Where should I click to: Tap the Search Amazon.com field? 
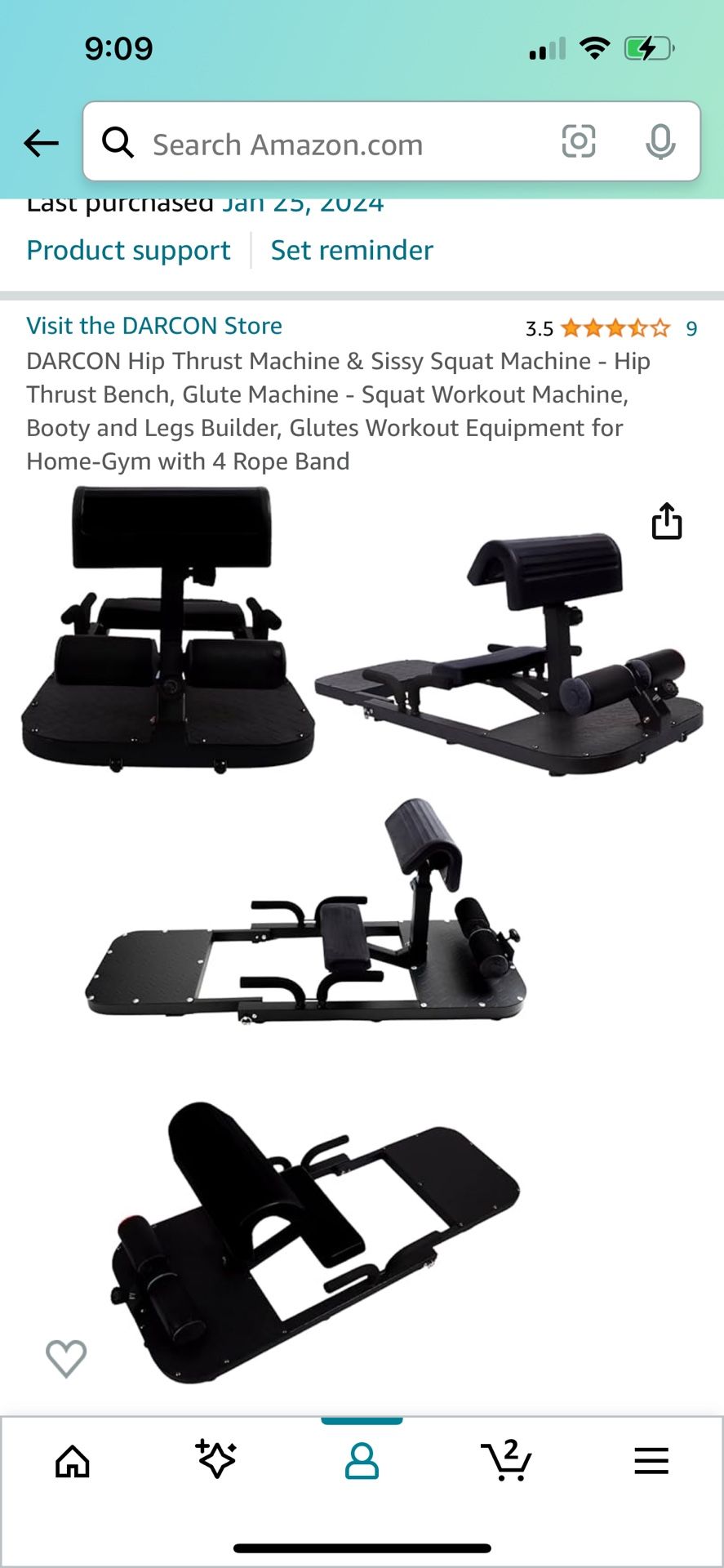point(326,145)
